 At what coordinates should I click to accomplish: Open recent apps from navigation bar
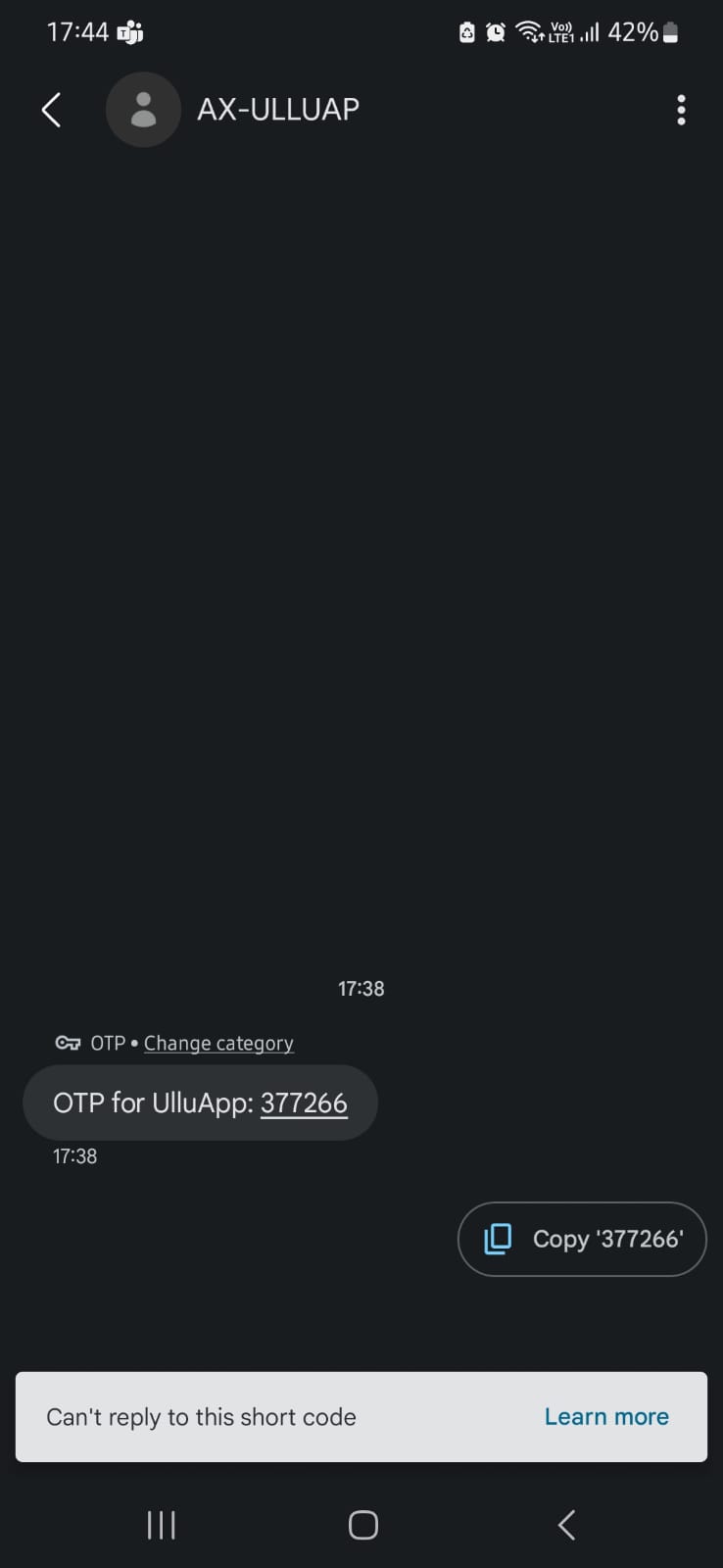(x=161, y=1525)
